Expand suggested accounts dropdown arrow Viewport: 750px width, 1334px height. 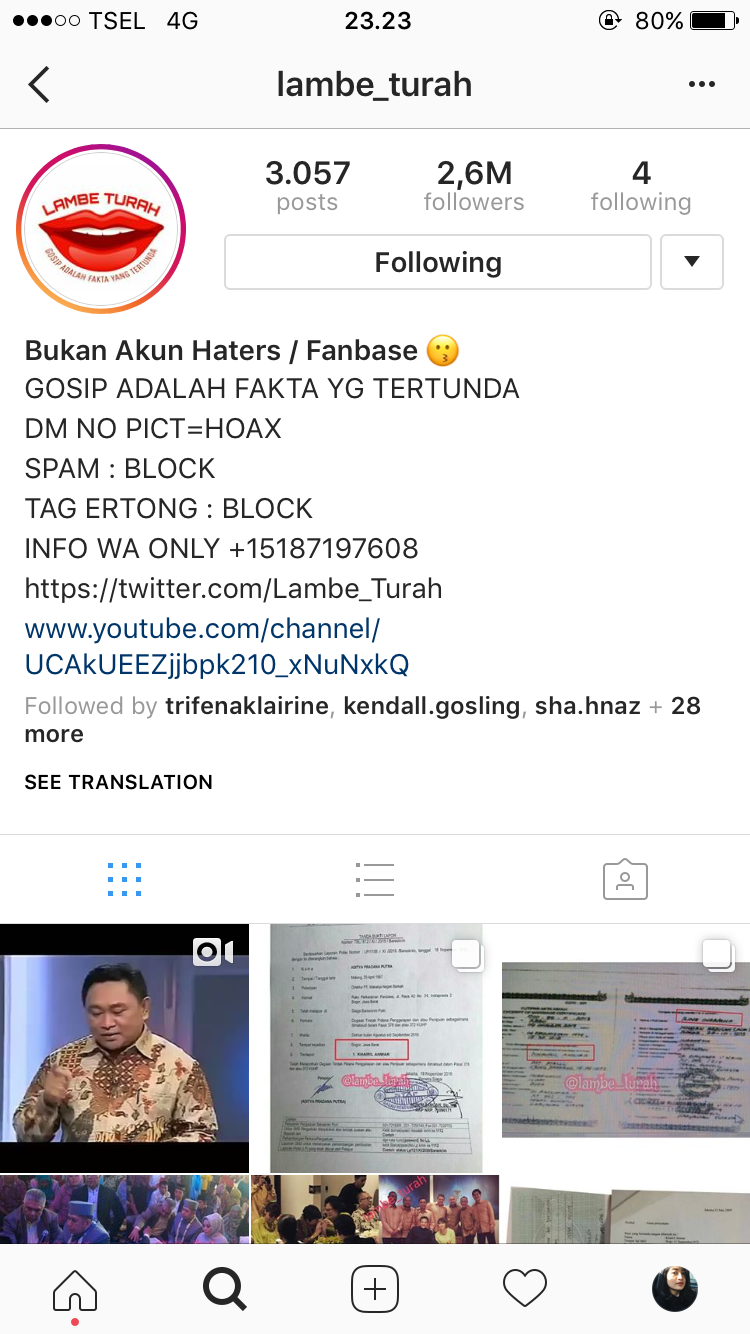coord(691,262)
